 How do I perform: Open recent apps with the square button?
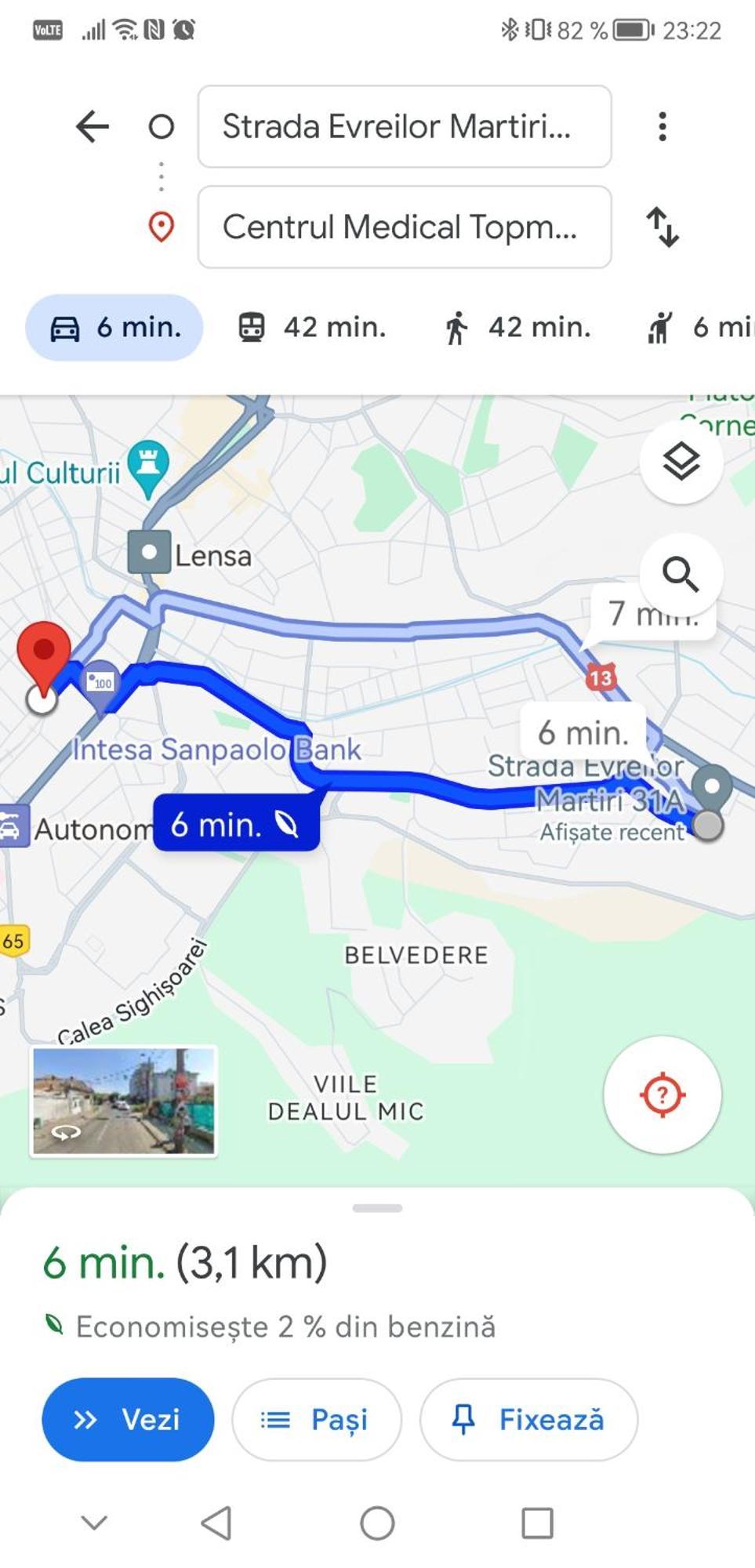tap(537, 1523)
